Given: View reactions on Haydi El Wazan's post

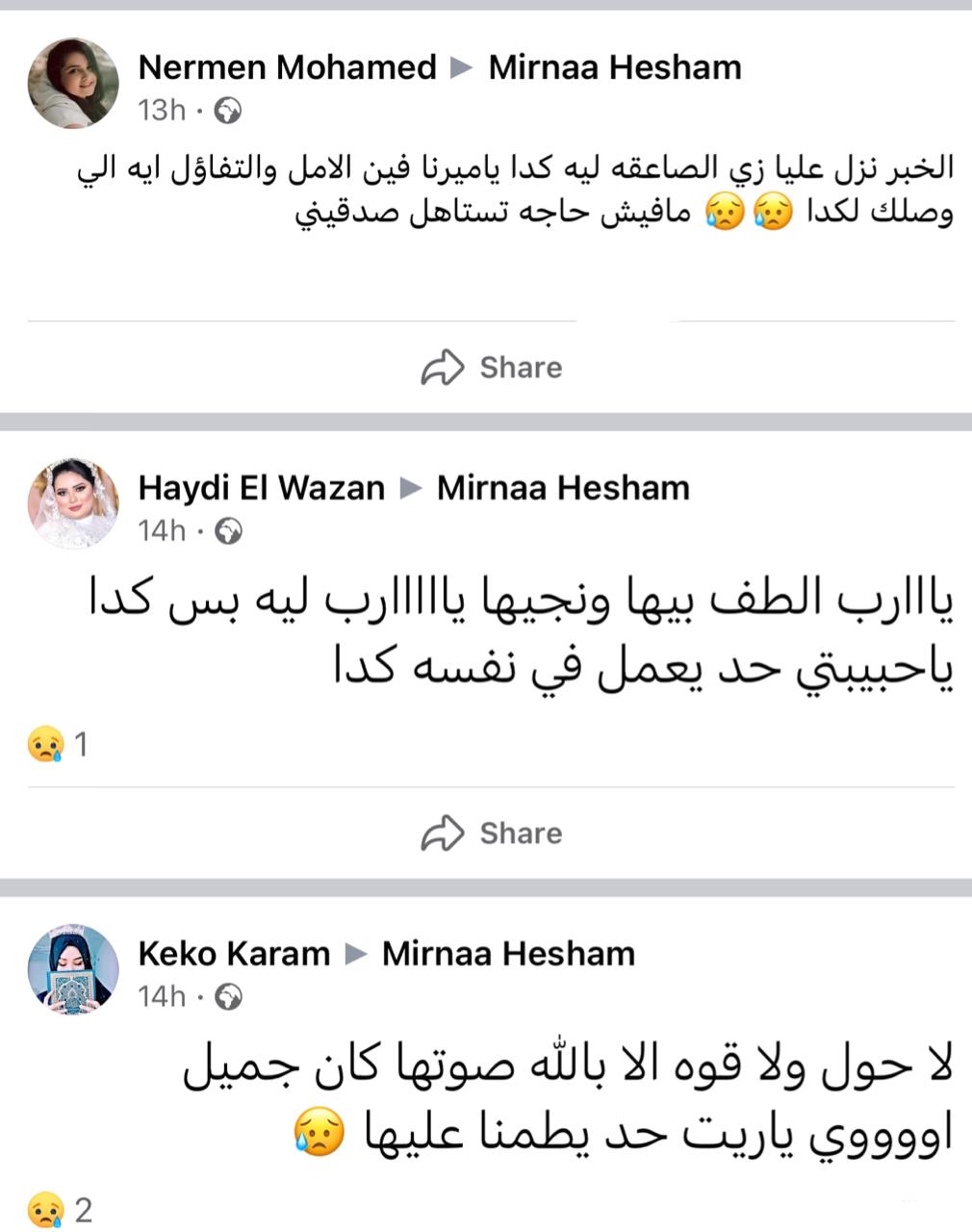Looking at the screenshot, I should click(58, 745).
